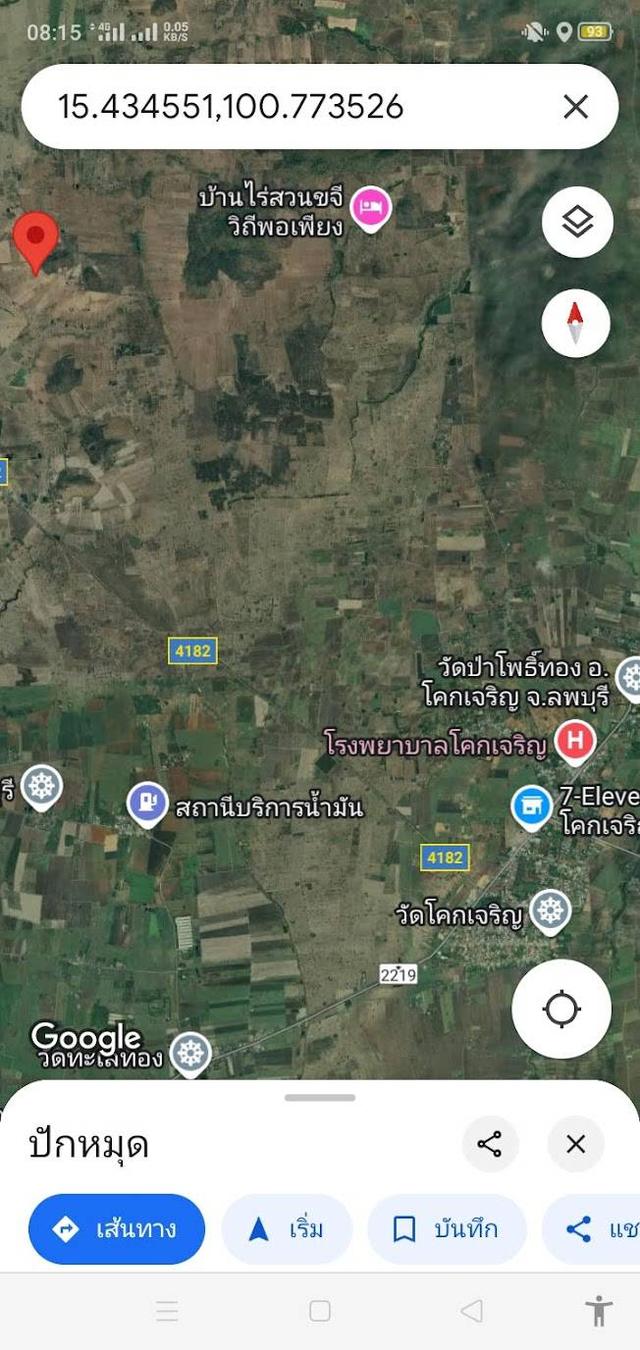Open the สถานีบริการน้ำมัน gas station marker
Image resolution: width=640 pixels, height=1350 pixels.
tap(148, 803)
